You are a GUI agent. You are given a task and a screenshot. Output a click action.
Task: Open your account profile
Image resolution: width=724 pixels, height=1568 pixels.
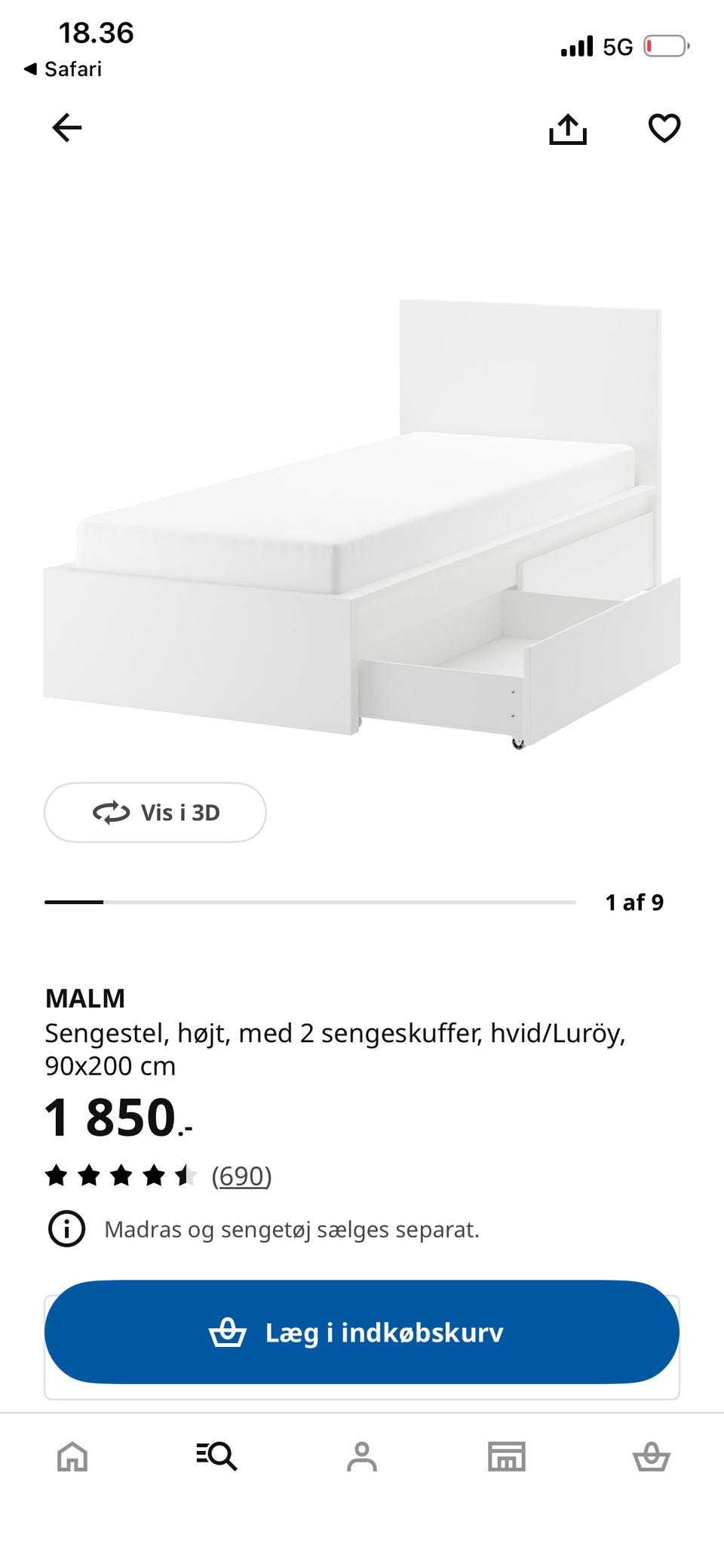point(362,1456)
